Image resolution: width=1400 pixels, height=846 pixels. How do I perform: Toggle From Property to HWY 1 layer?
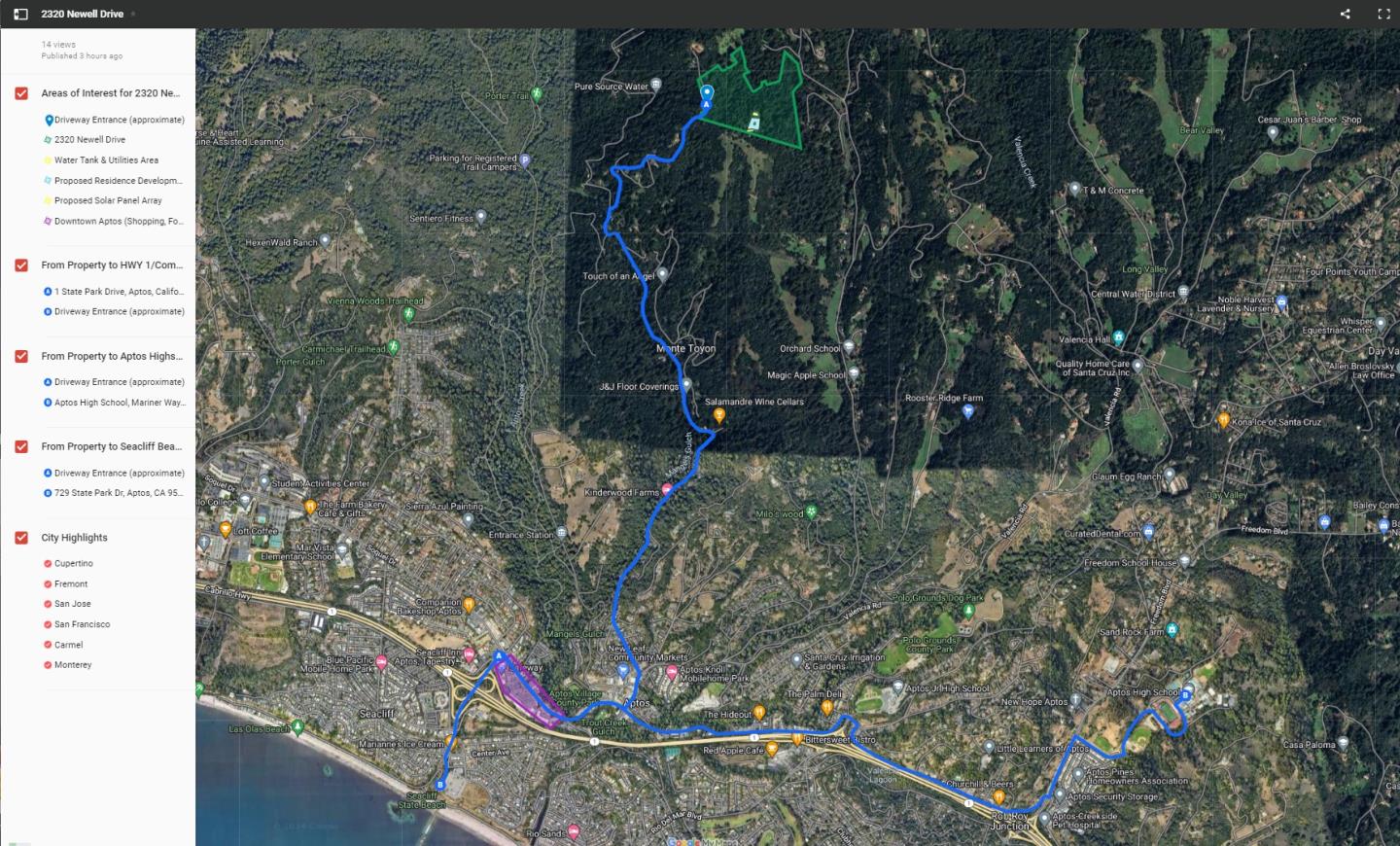(21, 264)
